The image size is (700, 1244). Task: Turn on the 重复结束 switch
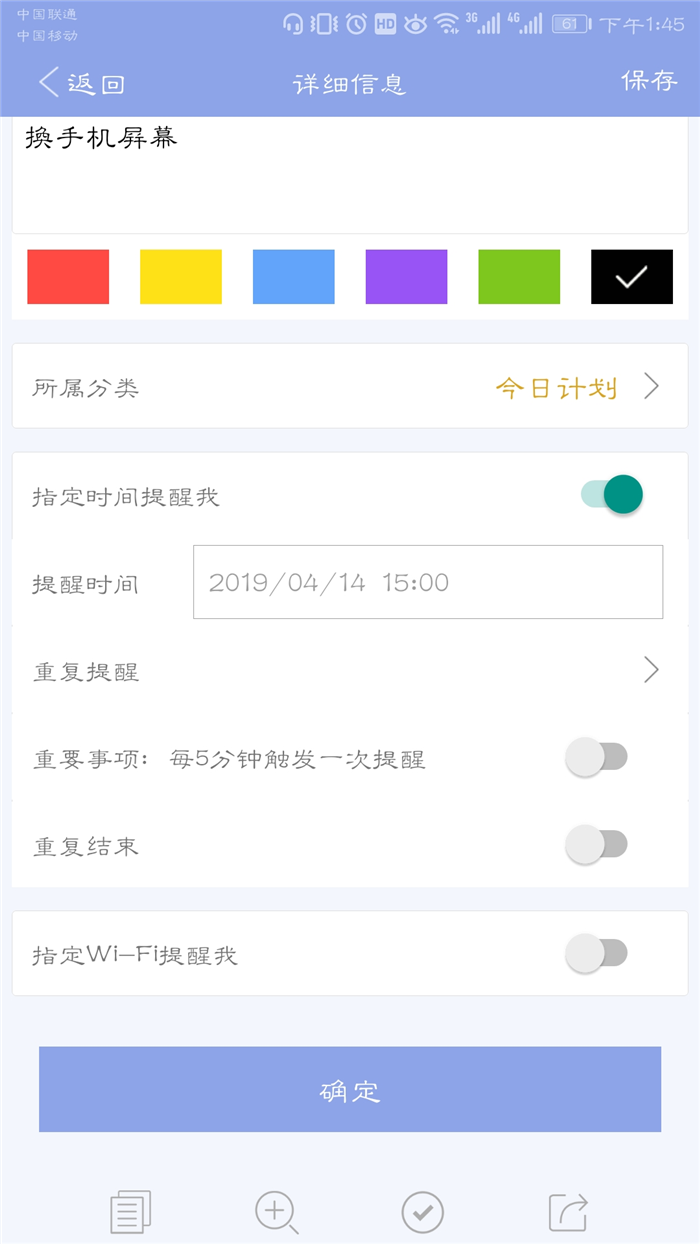click(x=596, y=846)
